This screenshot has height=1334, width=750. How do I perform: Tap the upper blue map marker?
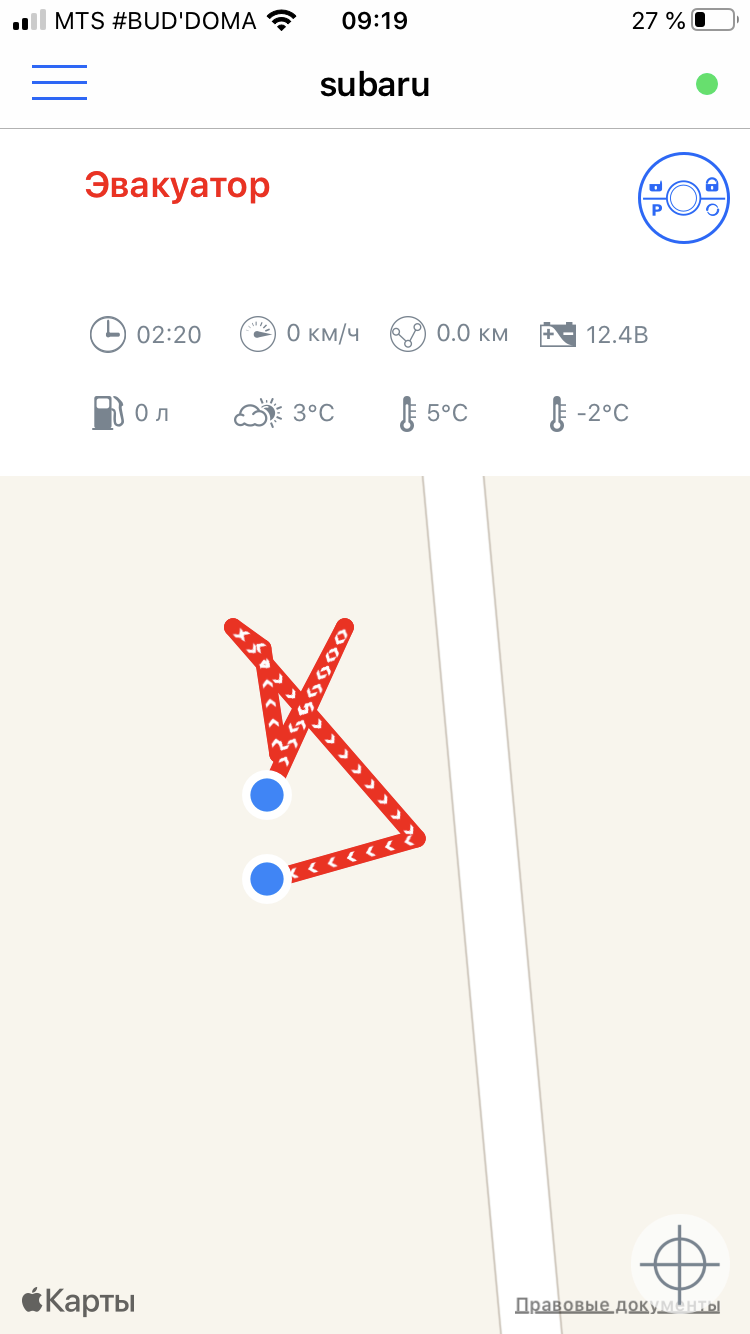click(267, 795)
